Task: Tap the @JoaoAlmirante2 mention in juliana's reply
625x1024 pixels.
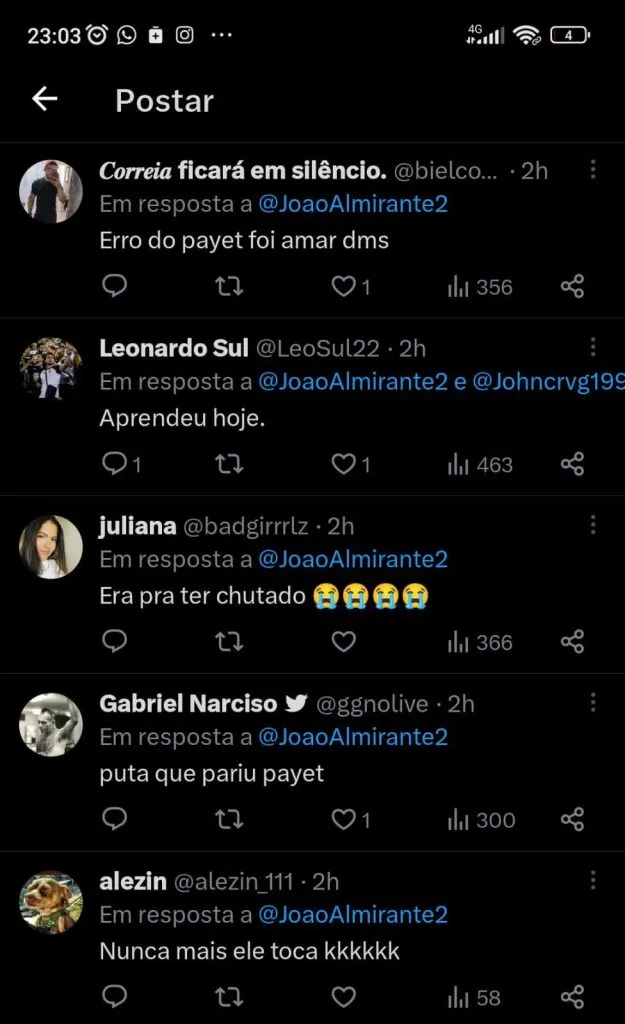Action: point(353,559)
